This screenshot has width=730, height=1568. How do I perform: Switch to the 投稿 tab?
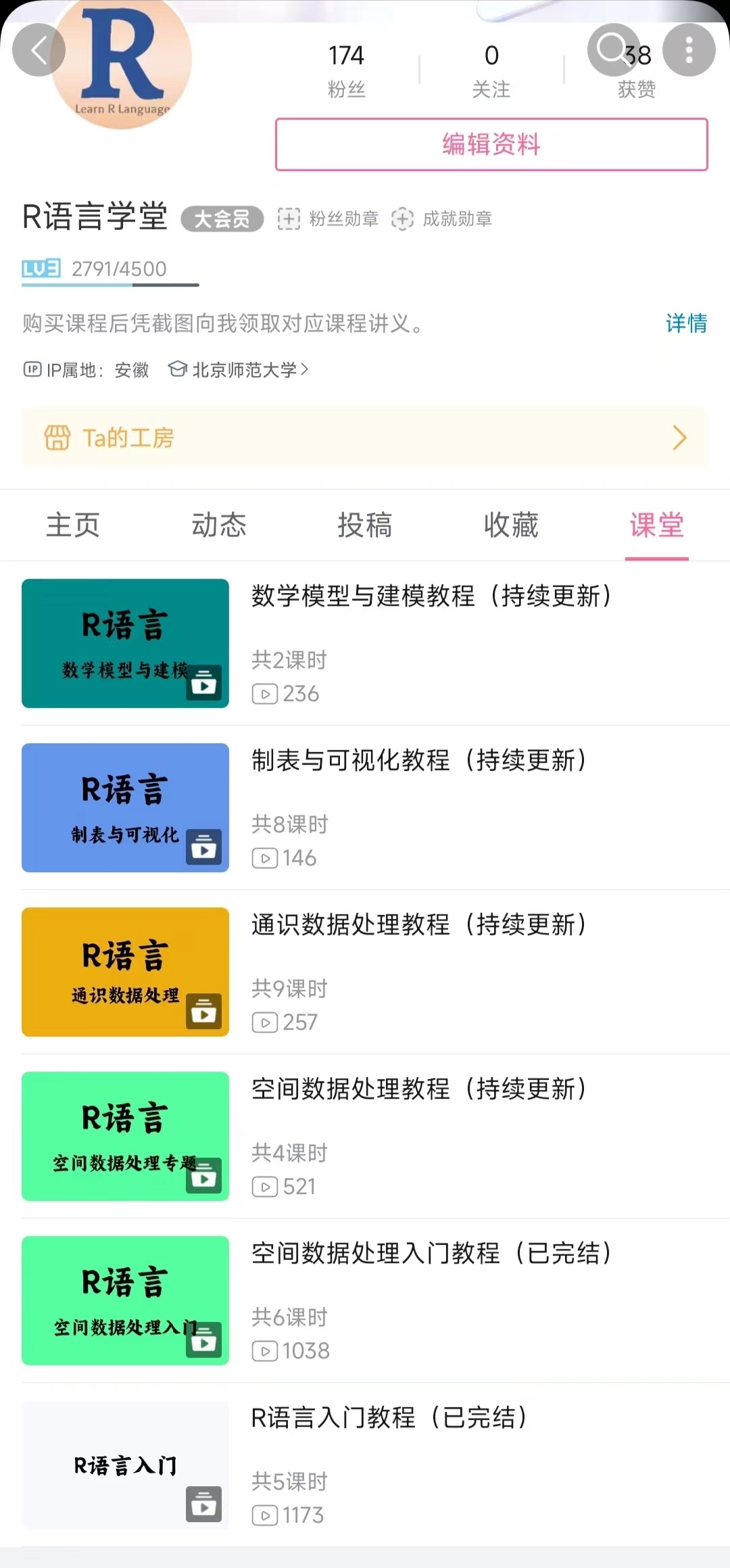tap(365, 525)
